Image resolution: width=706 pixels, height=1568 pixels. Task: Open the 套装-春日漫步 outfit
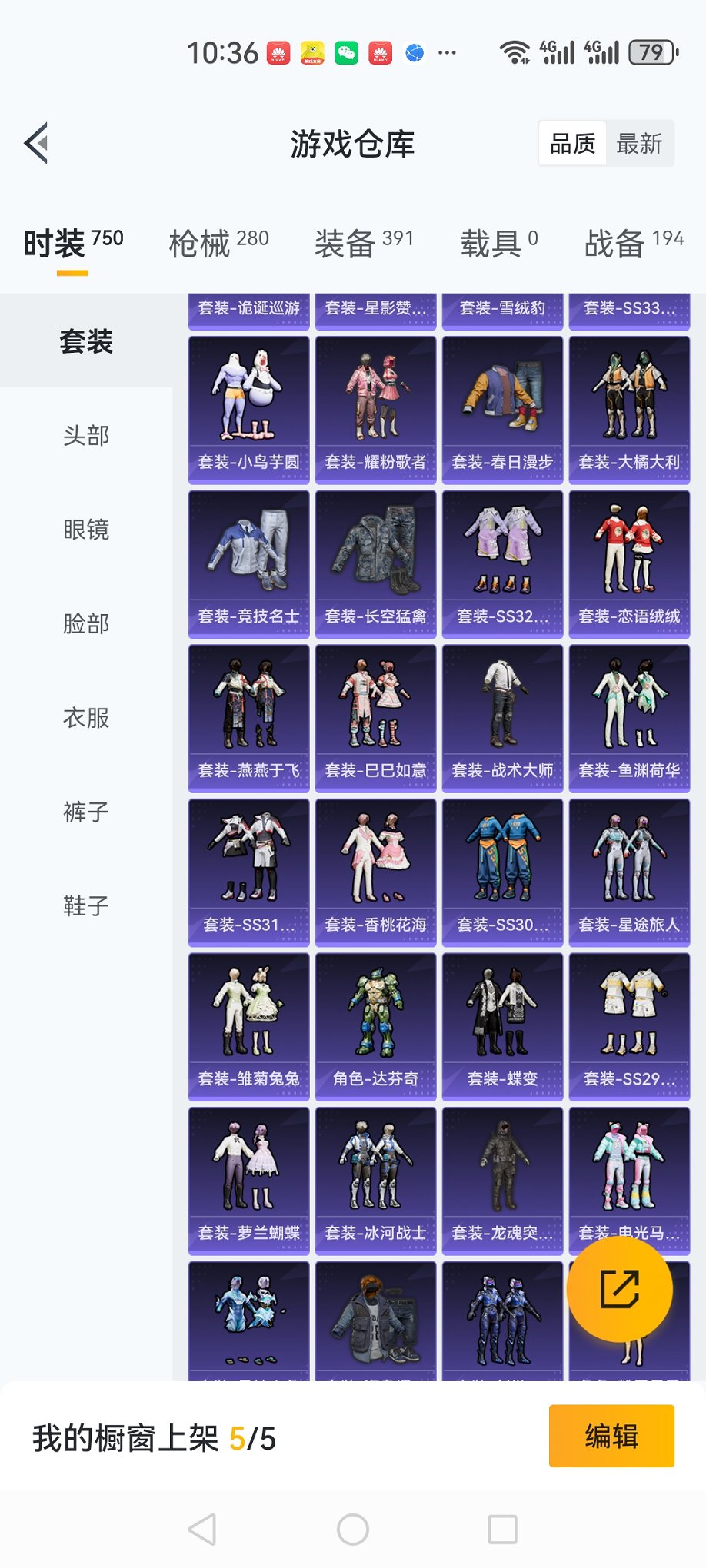click(x=502, y=409)
